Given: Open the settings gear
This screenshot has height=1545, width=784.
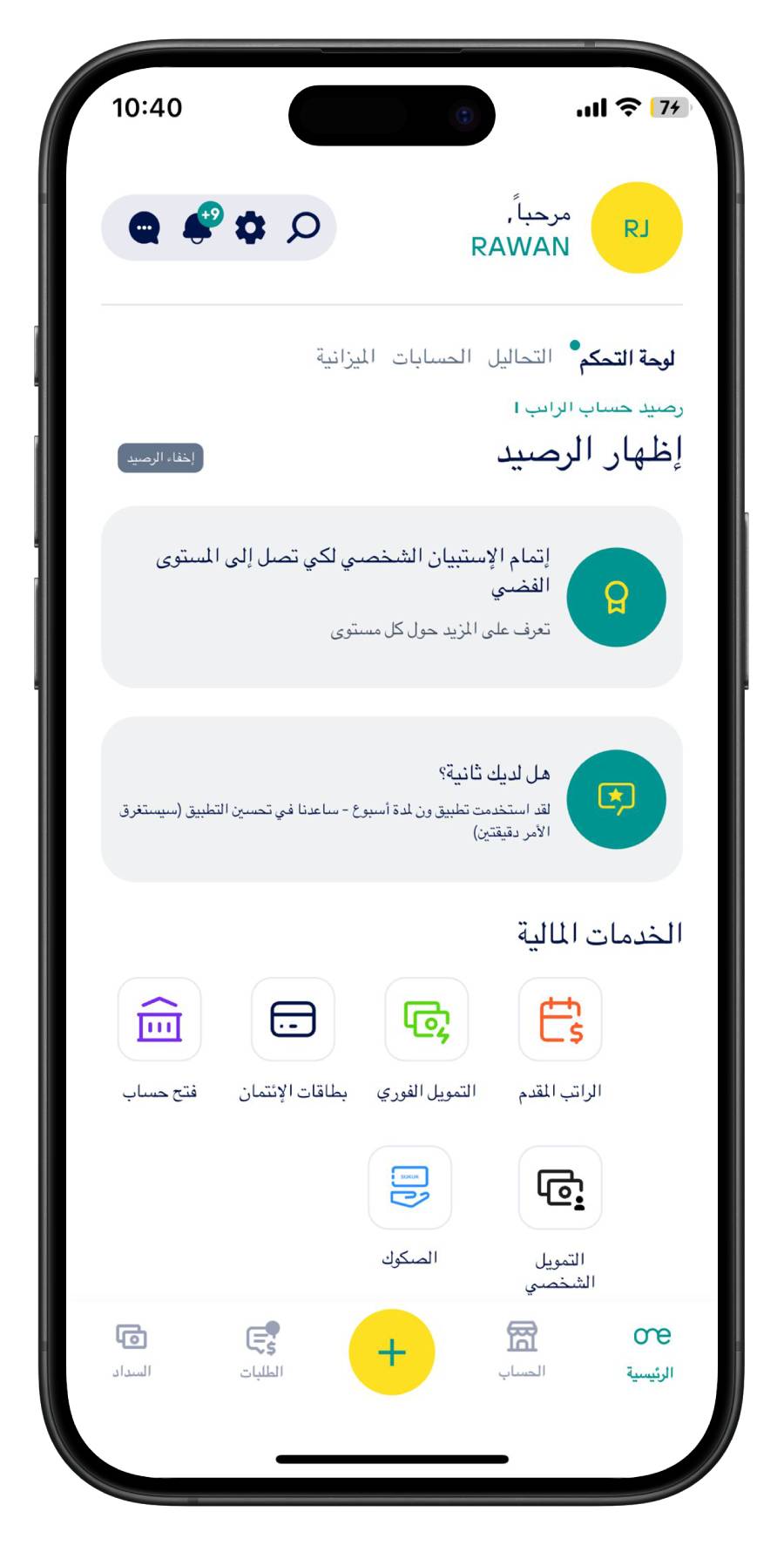Looking at the screenshot, I should click(x=250, y=228).
